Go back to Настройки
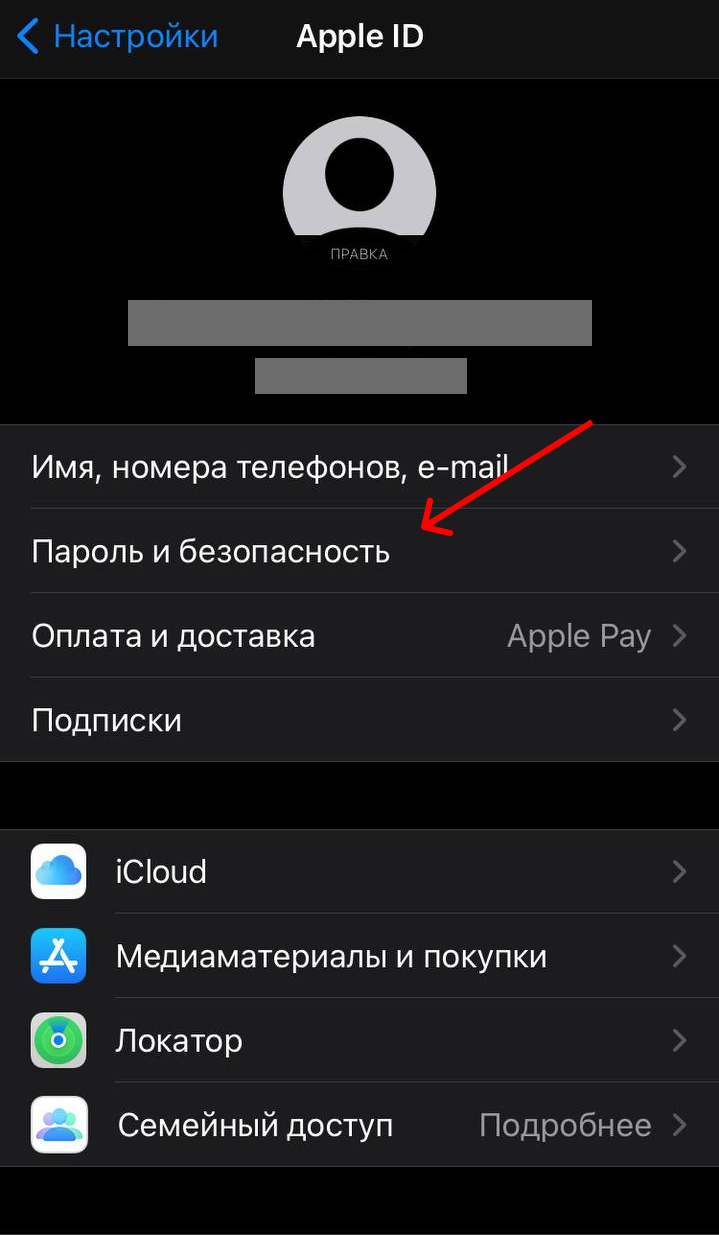 (x=117, y=37)
